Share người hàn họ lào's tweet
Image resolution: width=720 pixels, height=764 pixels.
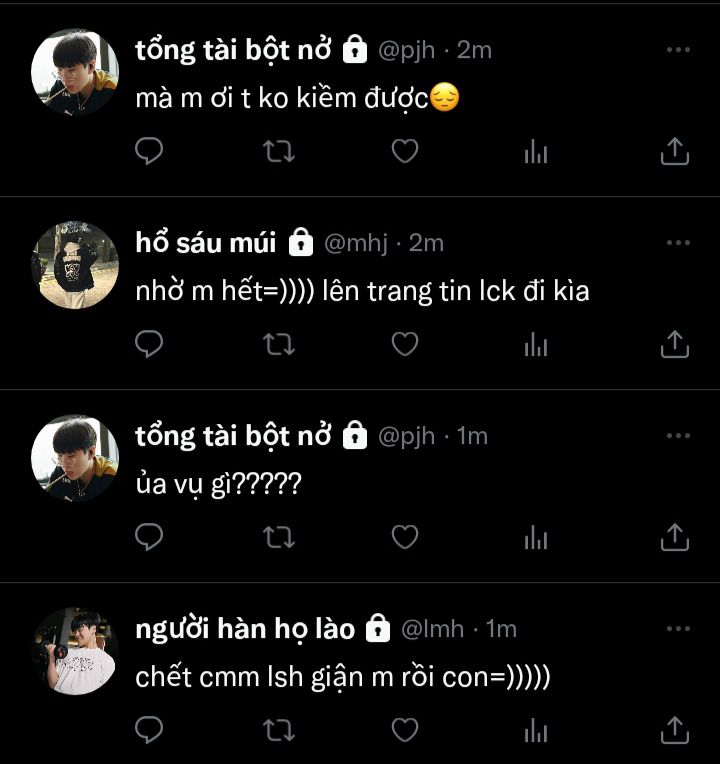[x=675, y=729]
